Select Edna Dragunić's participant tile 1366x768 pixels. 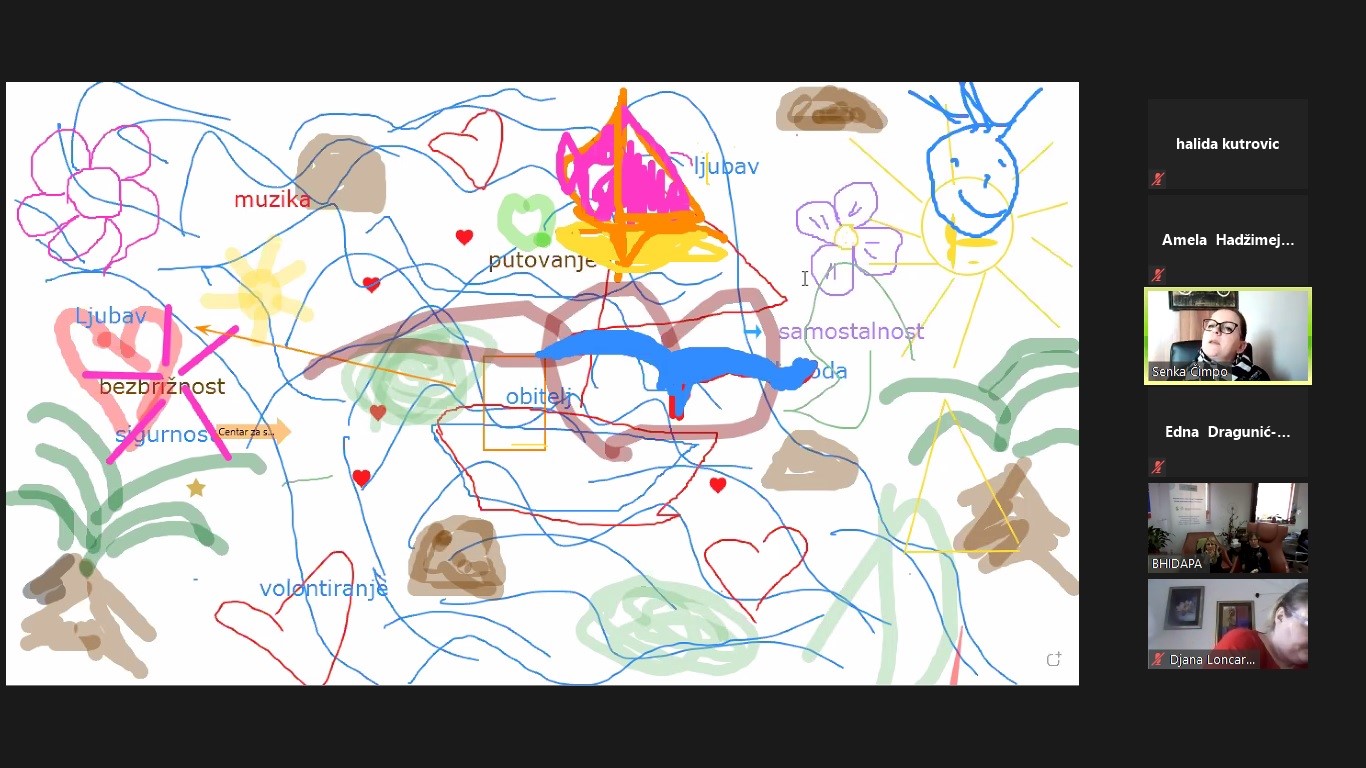(x=1227, y=432)
